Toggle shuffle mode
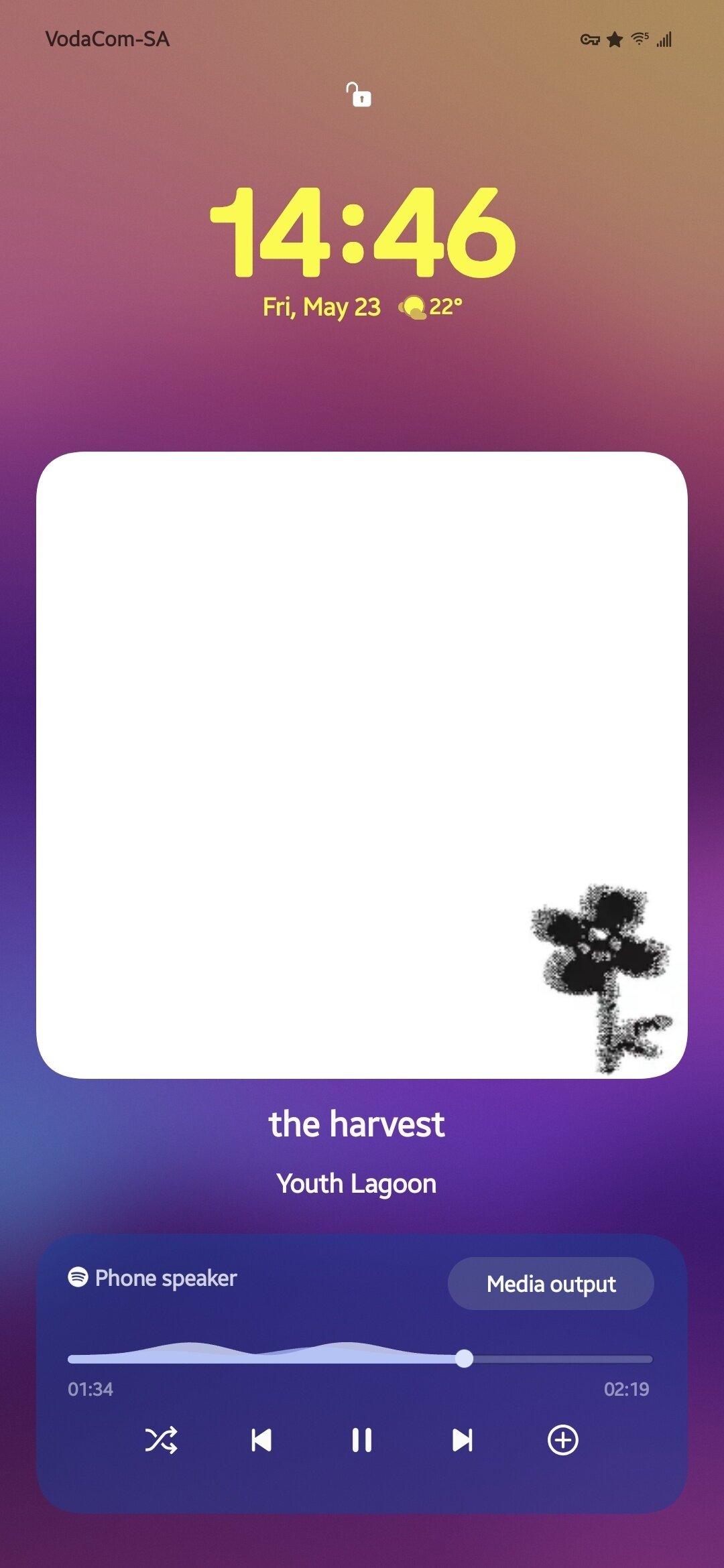Image resolution: width=724 pixels, height=1568 pixels. pyautogui.click(x=161, y=1440)
